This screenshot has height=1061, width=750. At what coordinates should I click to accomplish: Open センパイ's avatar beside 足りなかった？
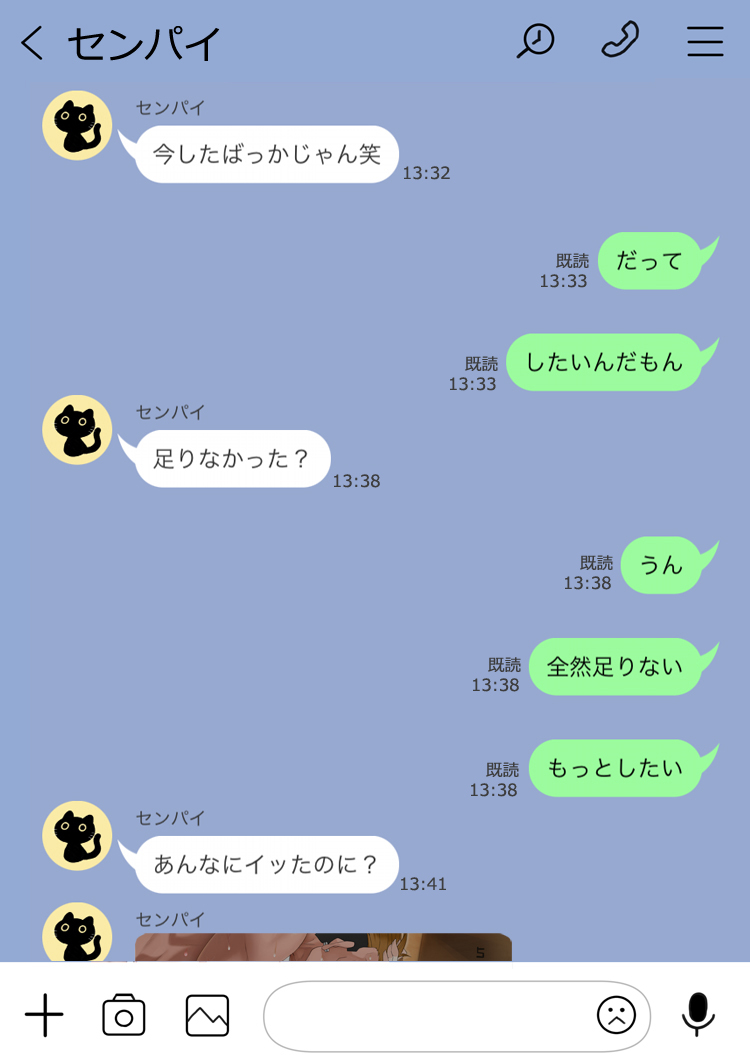(77, 430)
